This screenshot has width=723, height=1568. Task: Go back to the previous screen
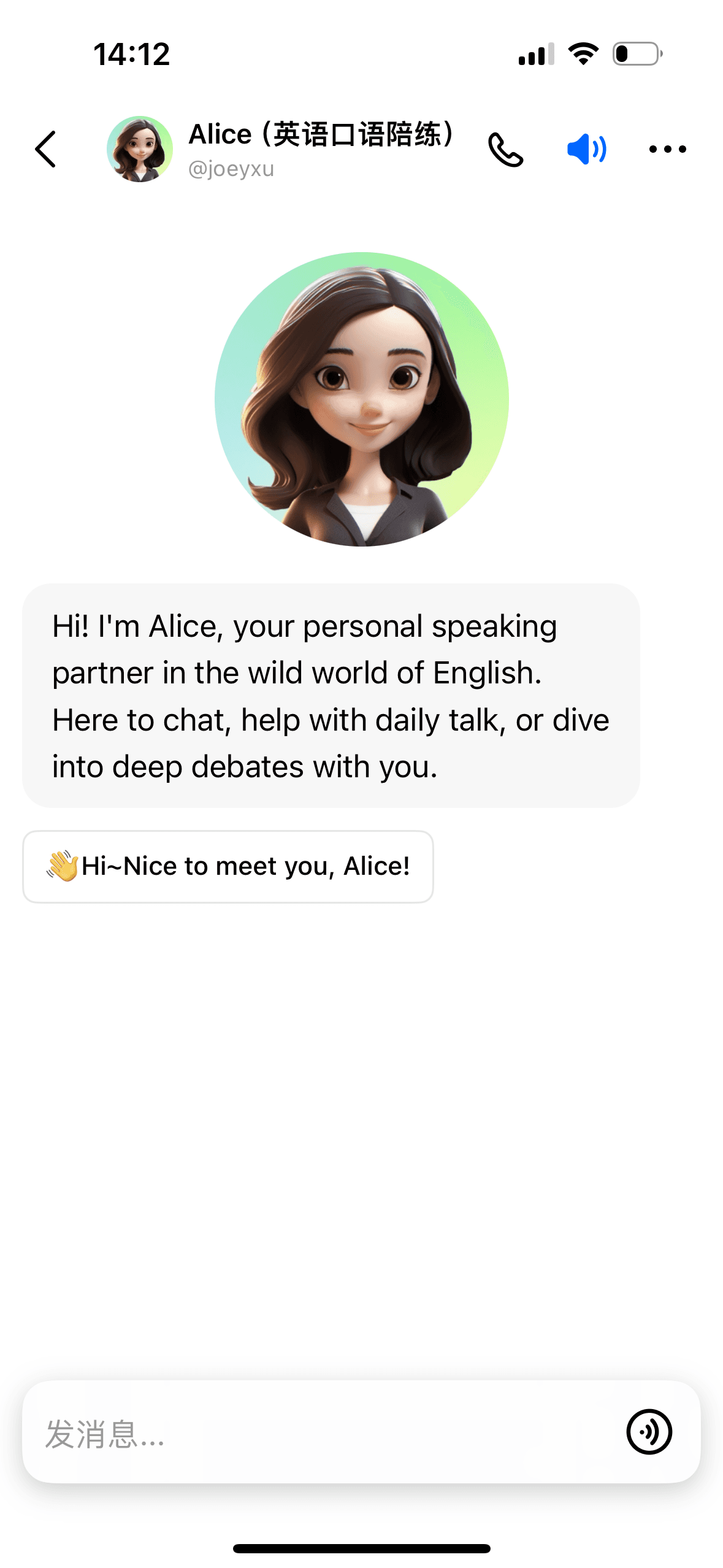[46, 149]
